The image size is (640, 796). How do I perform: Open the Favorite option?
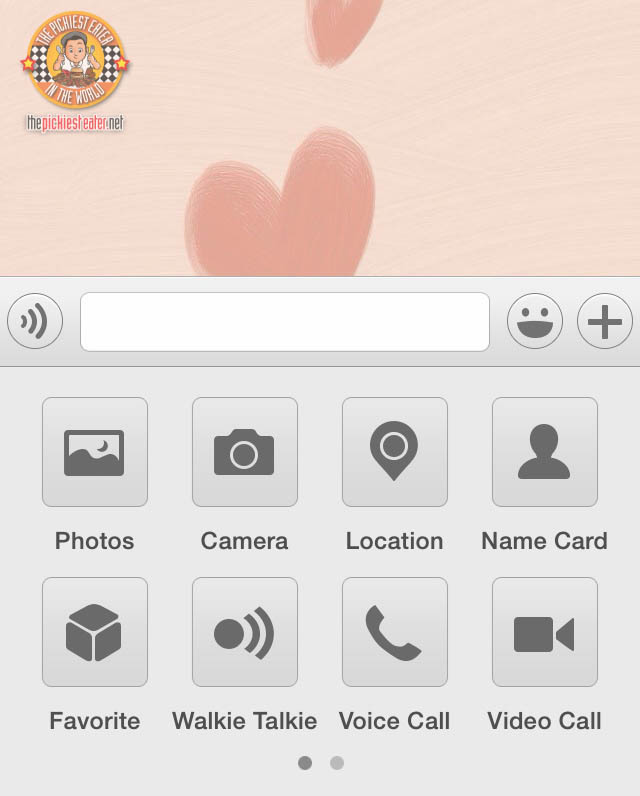pyautogui.click(x=95, y=632)
